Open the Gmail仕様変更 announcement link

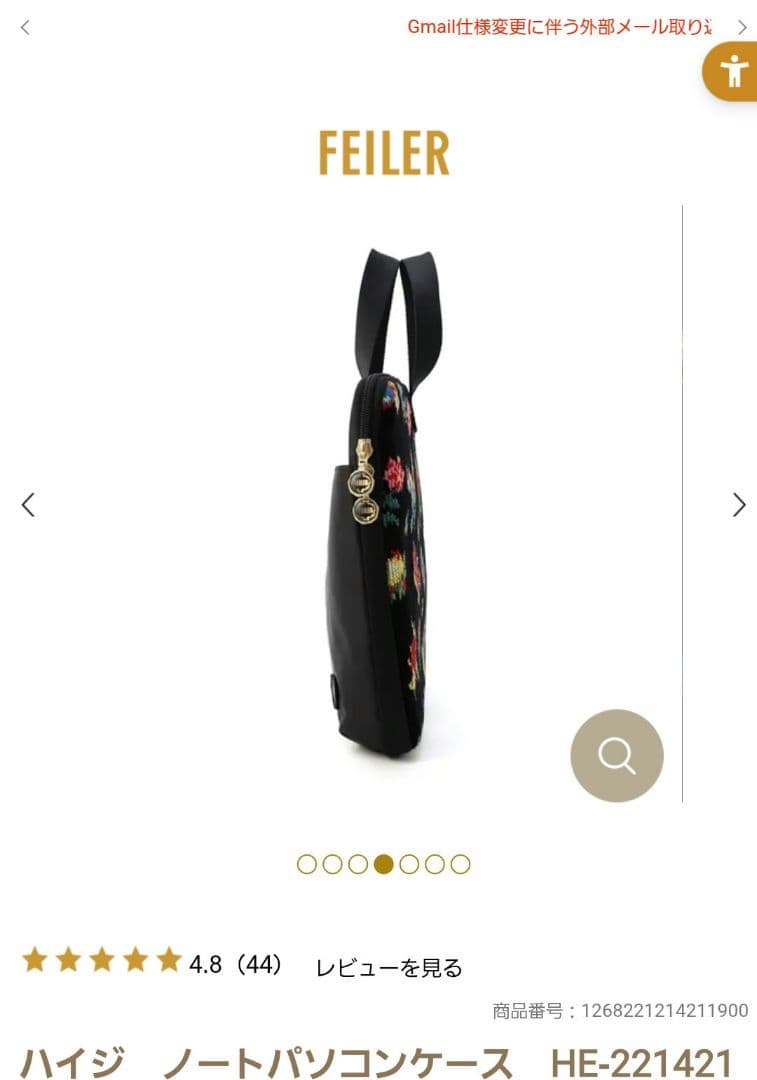coord(560,28)
